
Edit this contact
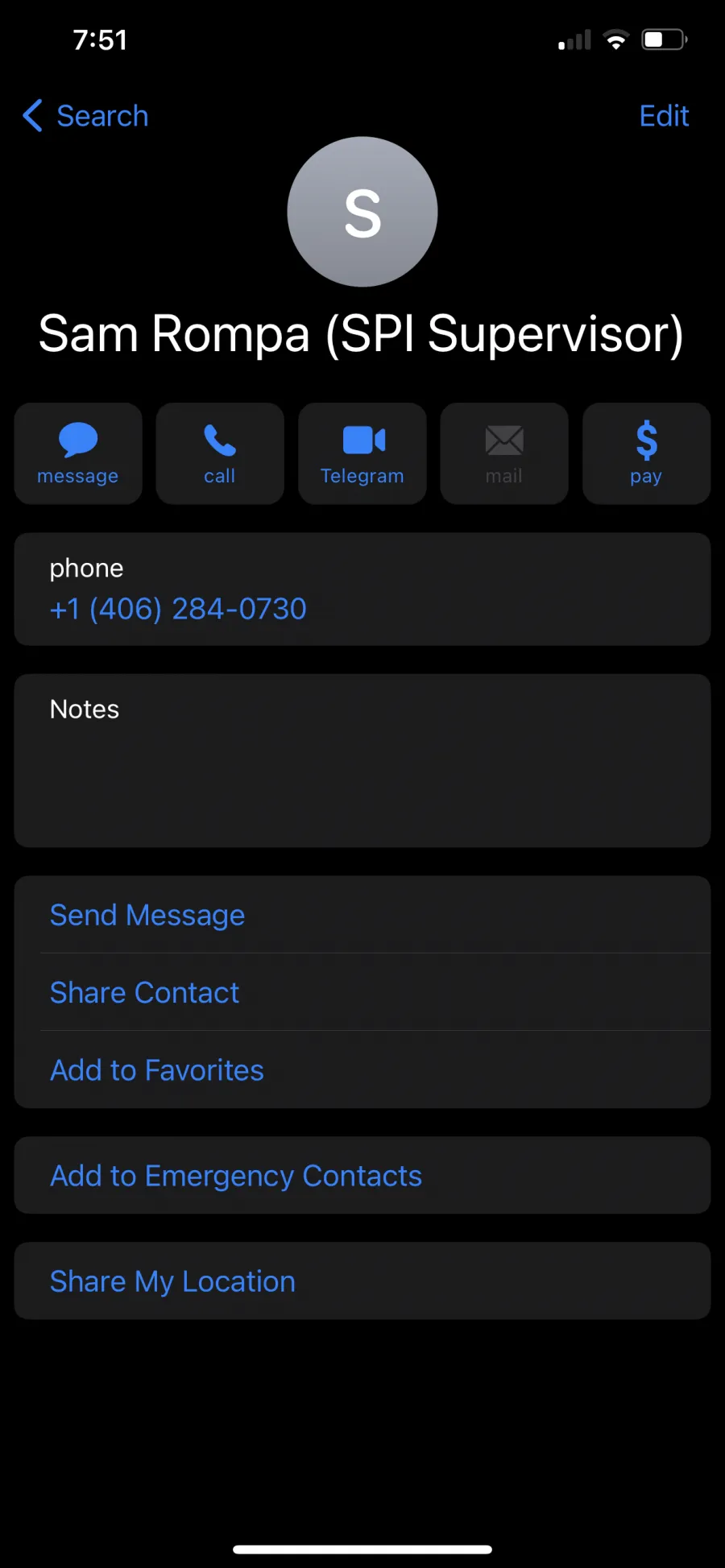pyautogui.click(x=664, y=116)
